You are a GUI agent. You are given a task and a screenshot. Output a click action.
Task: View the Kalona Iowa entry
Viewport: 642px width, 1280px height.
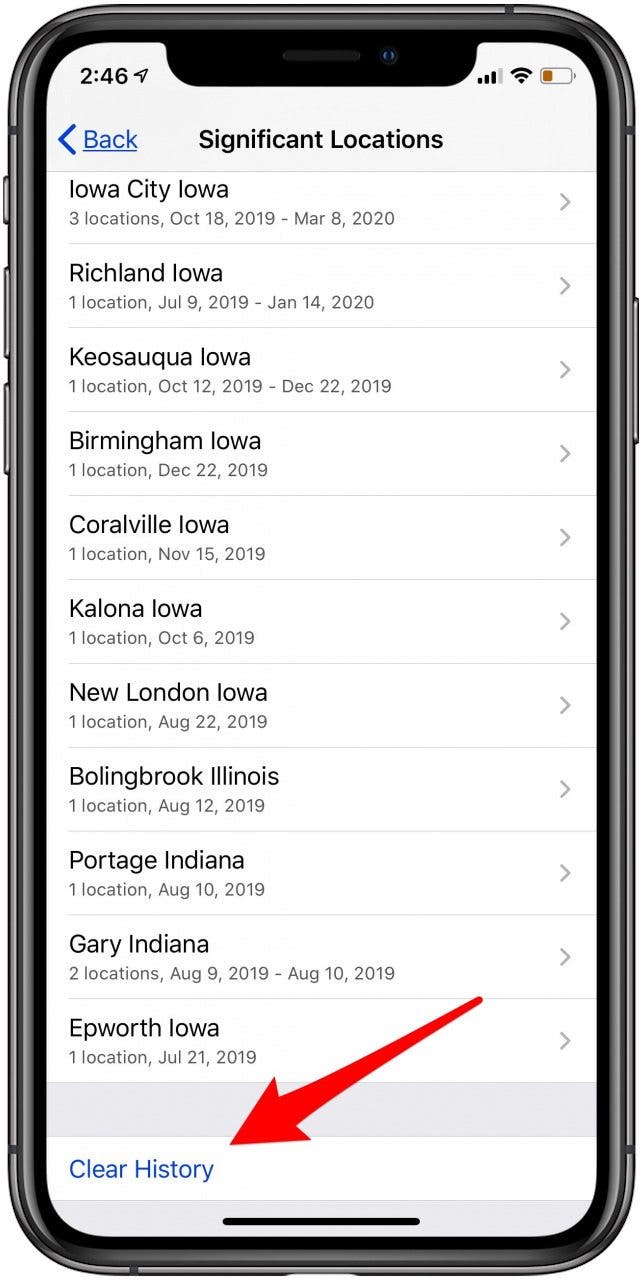pos(320,622)
